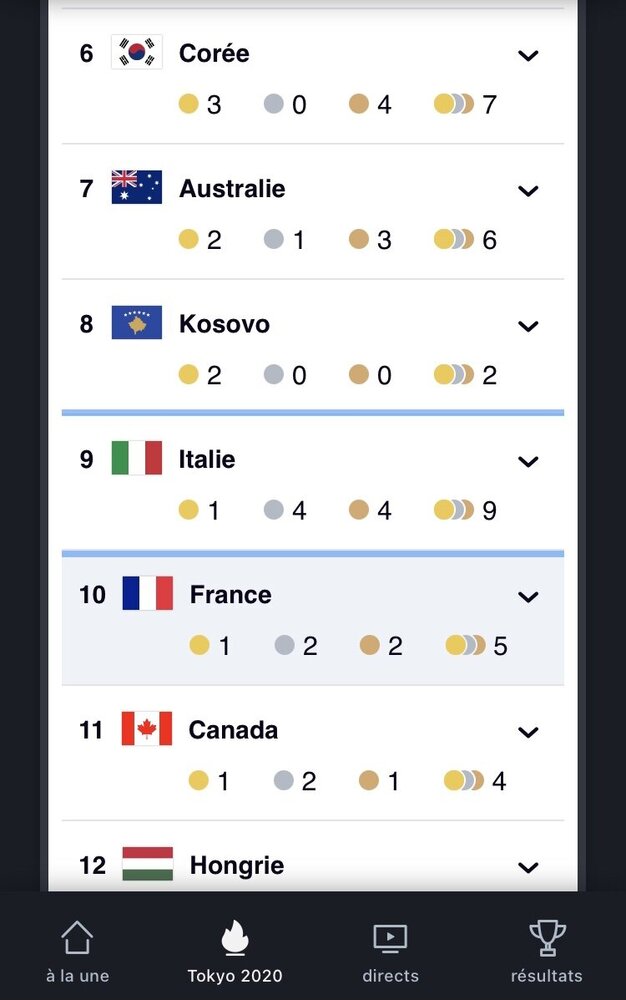Expand the Australie row chevron
626x1000 pixels.
[x=528, y=190]
